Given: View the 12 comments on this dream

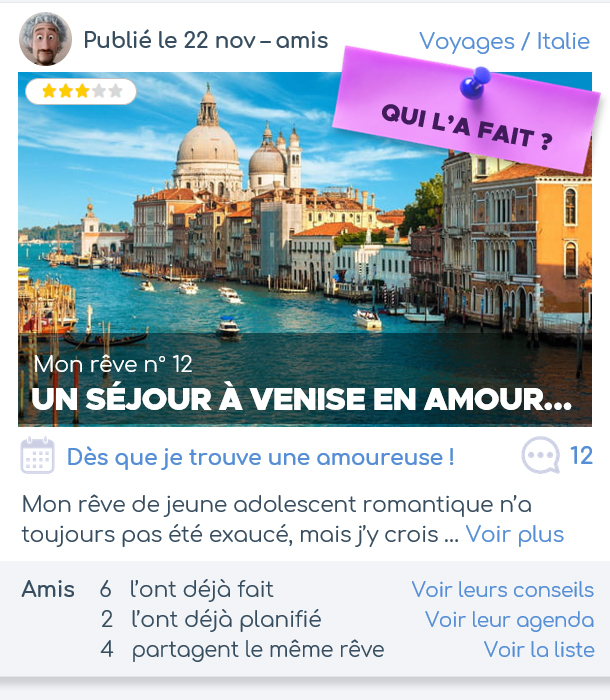Looking at the screenshot, I should pyautogui.click(x=557, y=457).
